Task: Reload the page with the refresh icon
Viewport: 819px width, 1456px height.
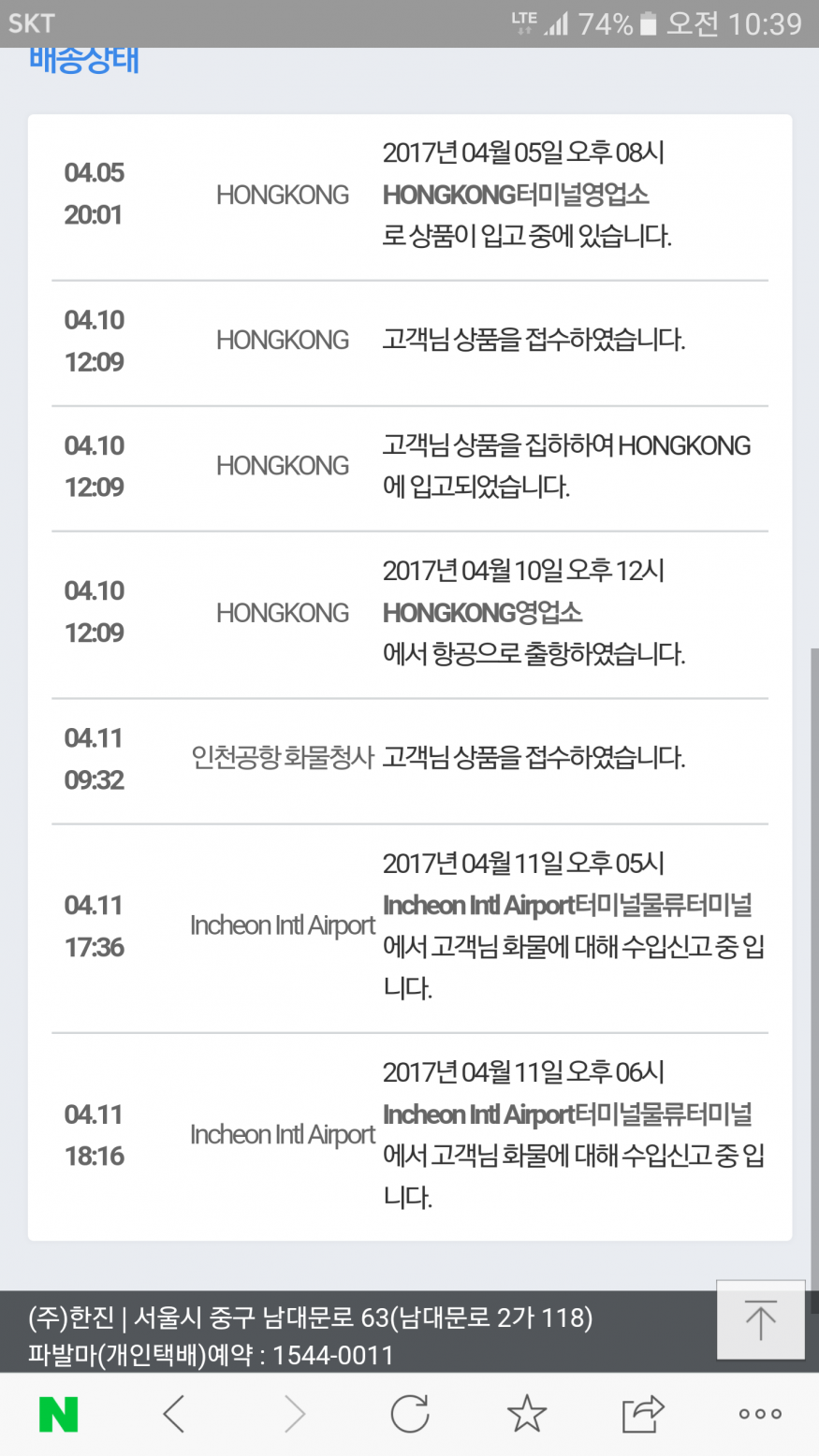Action: (410, 1414)
